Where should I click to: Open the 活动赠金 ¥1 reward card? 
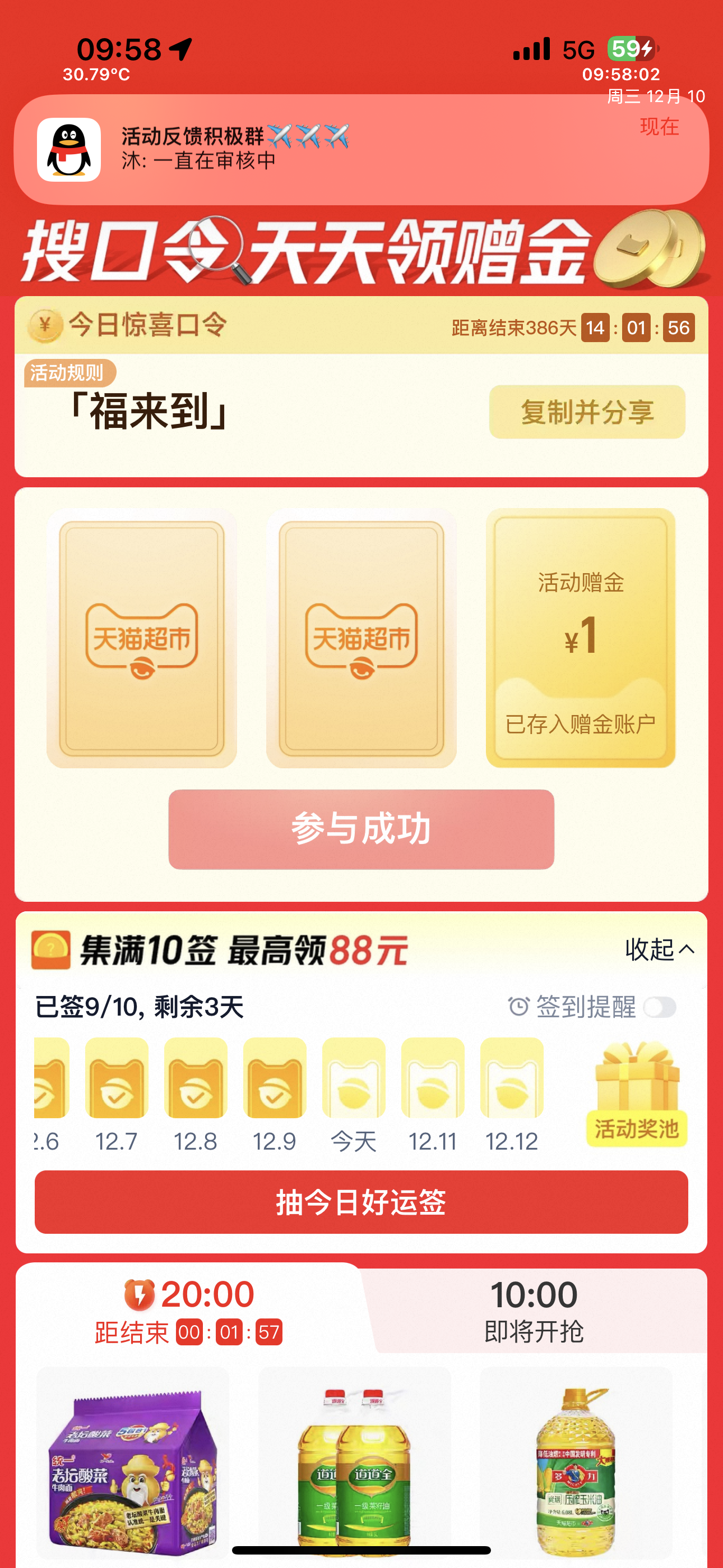581,638
